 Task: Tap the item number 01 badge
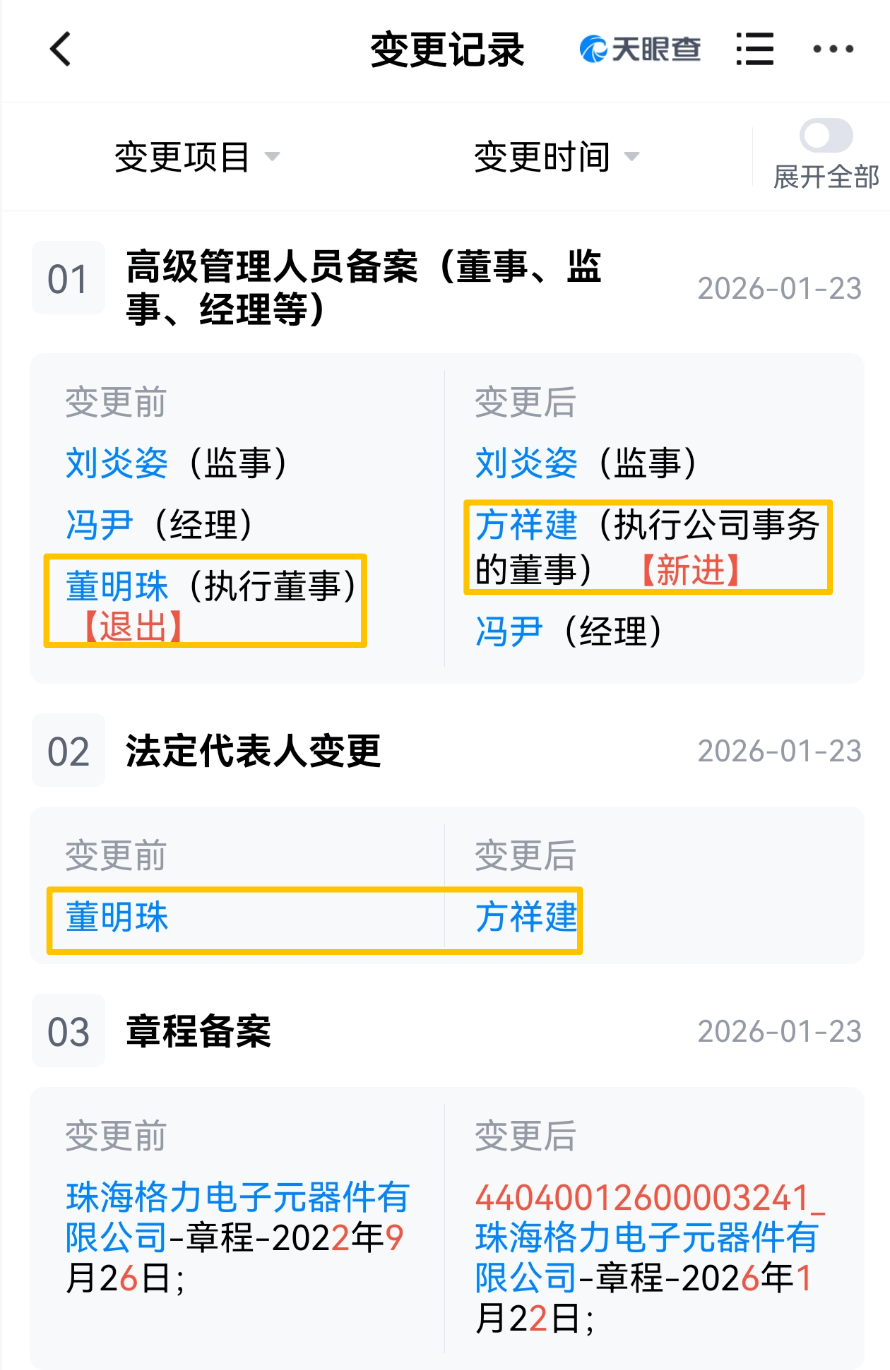(x=68, y=279)
